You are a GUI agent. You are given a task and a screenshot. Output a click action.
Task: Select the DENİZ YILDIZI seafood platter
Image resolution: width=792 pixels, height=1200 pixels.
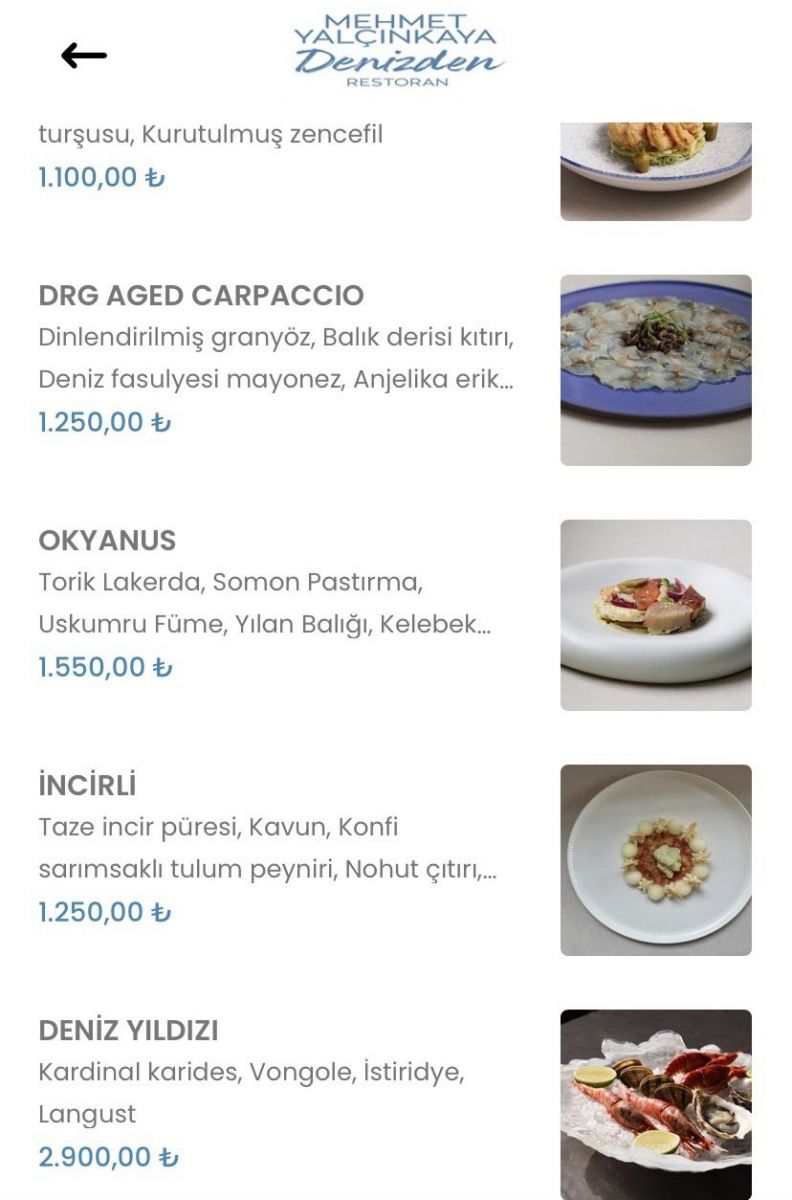(128, 1031)
